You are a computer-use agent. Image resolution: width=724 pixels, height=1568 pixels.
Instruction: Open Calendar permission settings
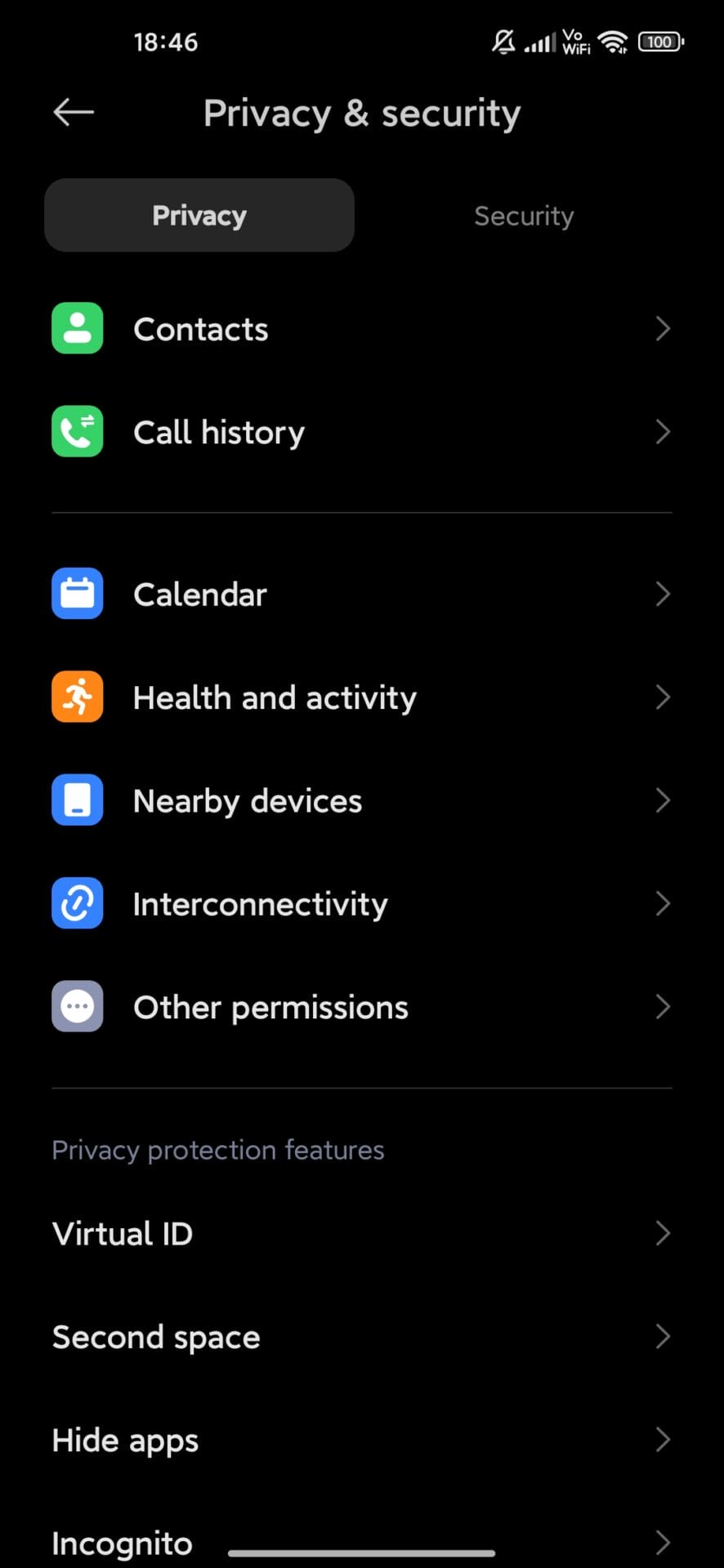[x=361, y=595]
